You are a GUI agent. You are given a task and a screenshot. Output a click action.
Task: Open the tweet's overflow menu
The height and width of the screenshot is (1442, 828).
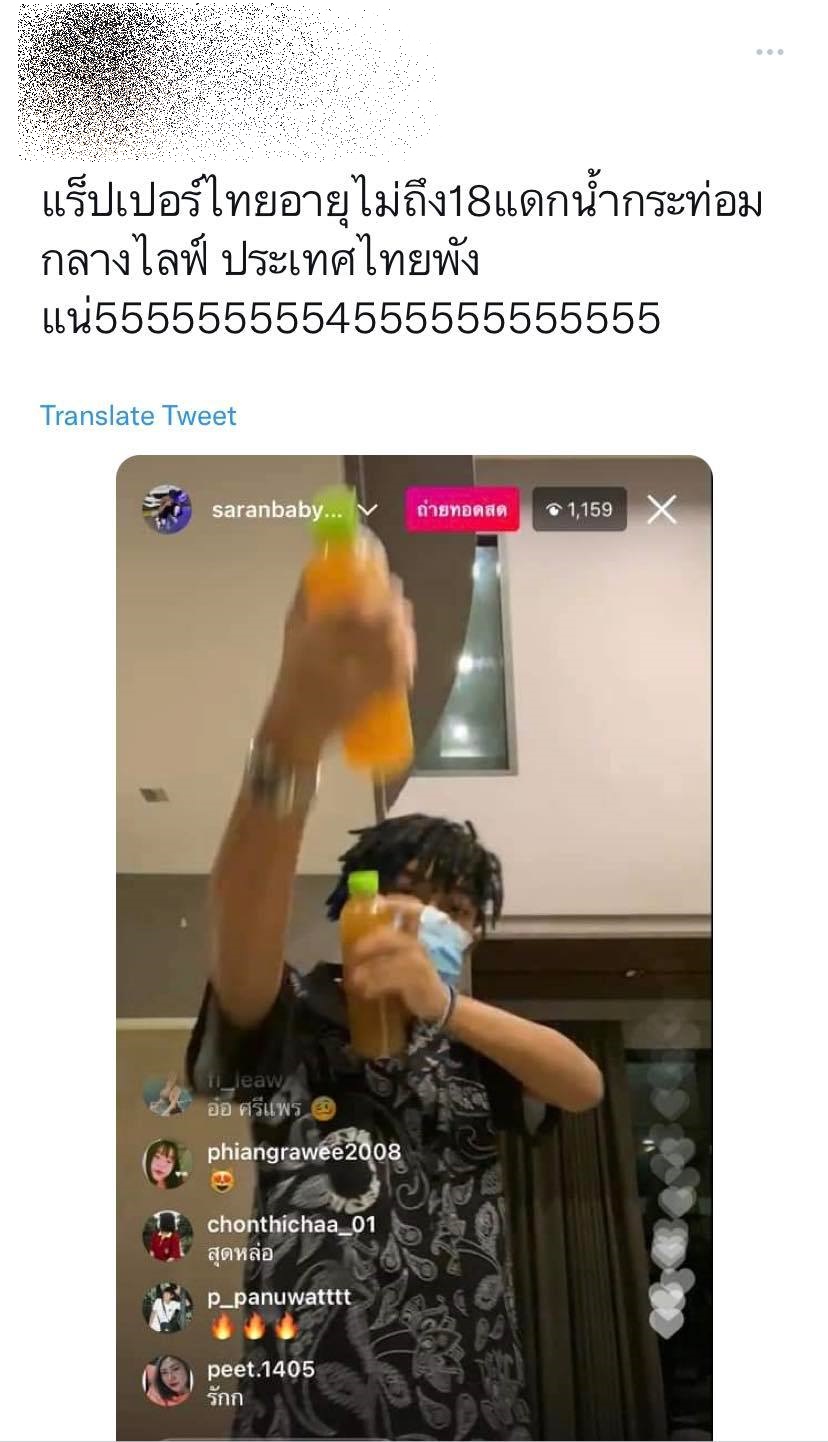(769, 52)
